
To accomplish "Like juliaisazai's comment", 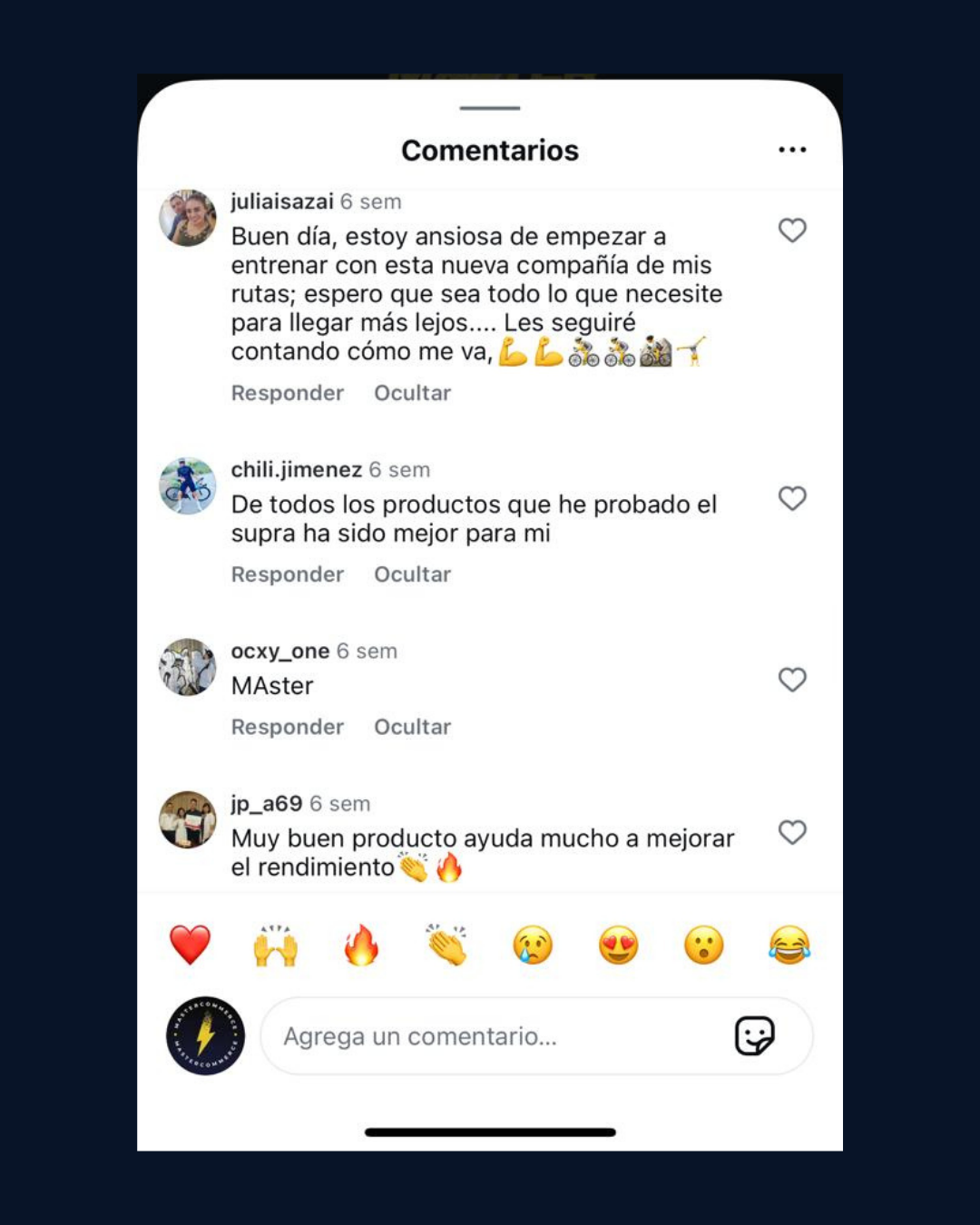I will tap(792, 230).
